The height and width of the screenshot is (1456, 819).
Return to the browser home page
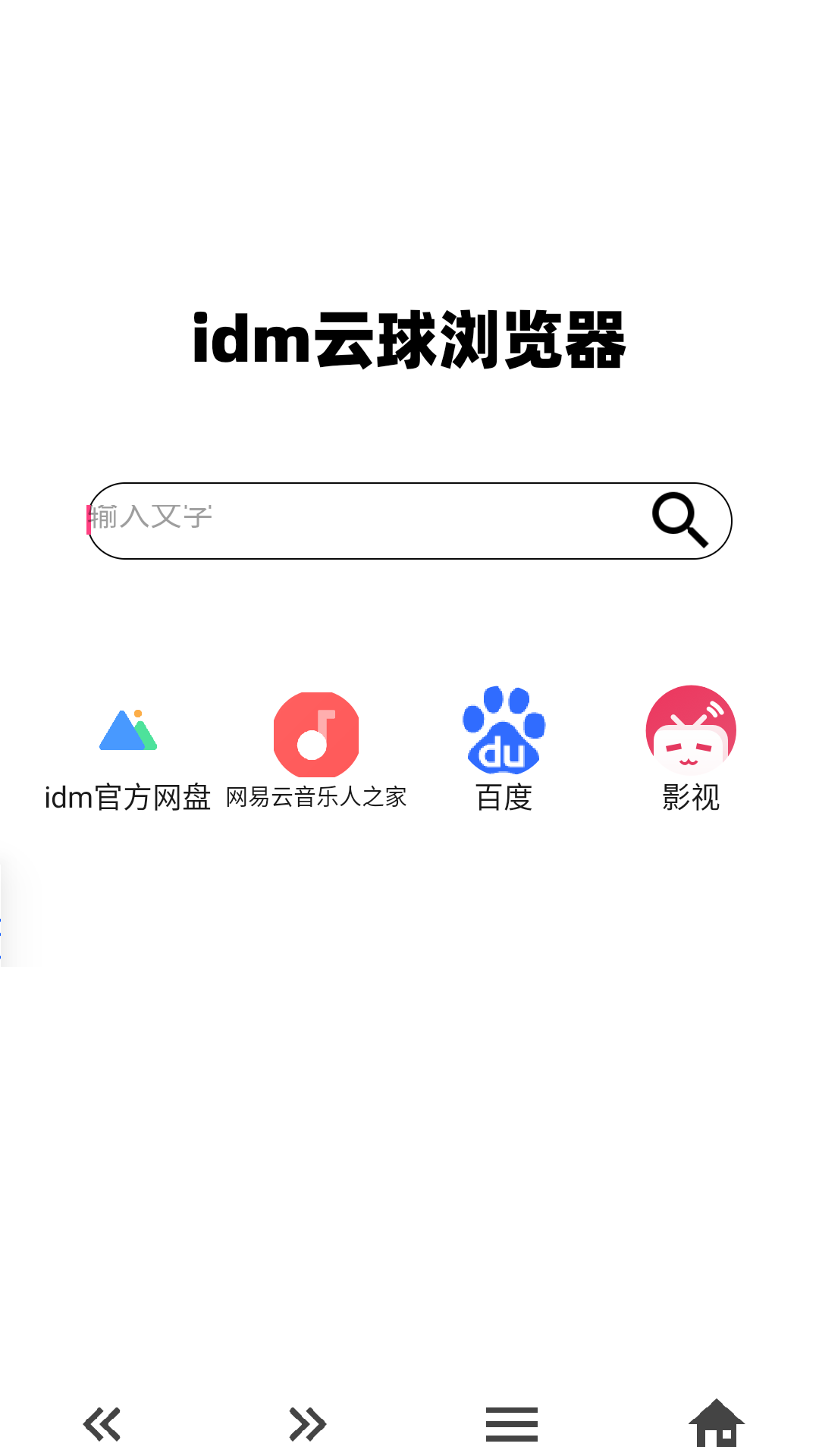[x=717, y=1423]
